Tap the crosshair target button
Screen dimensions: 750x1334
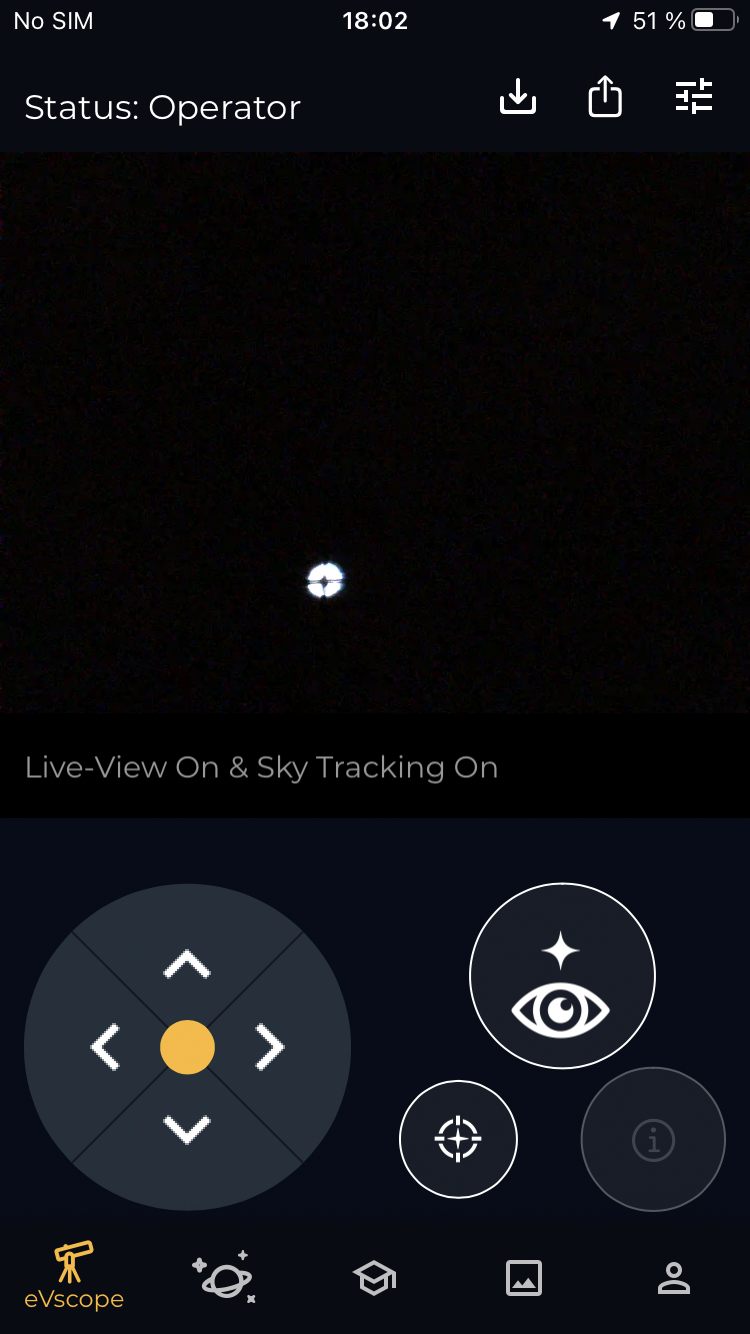[x=458, y=1139]
